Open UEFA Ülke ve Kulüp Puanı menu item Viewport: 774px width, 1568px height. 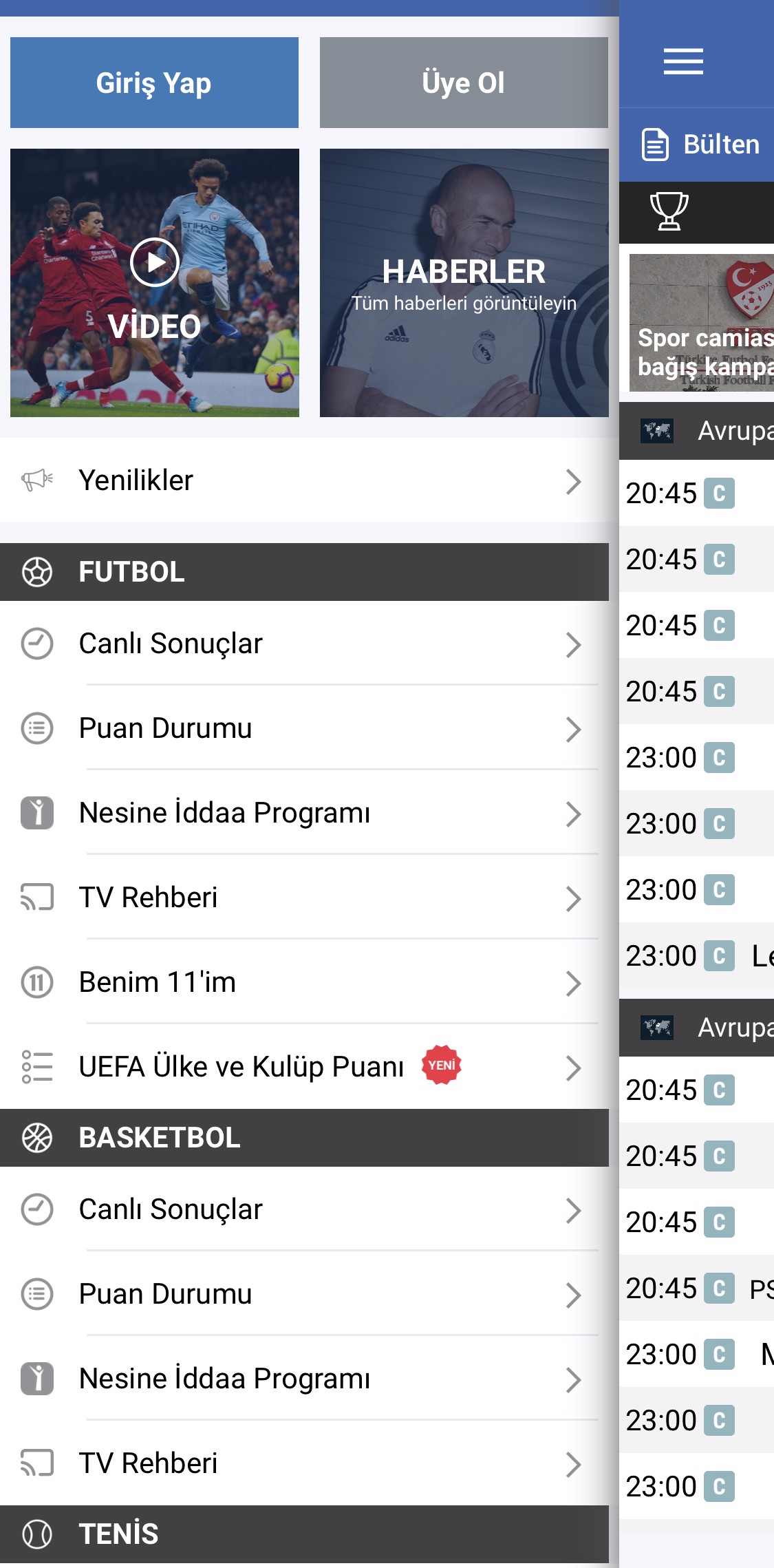point(241,1067)
